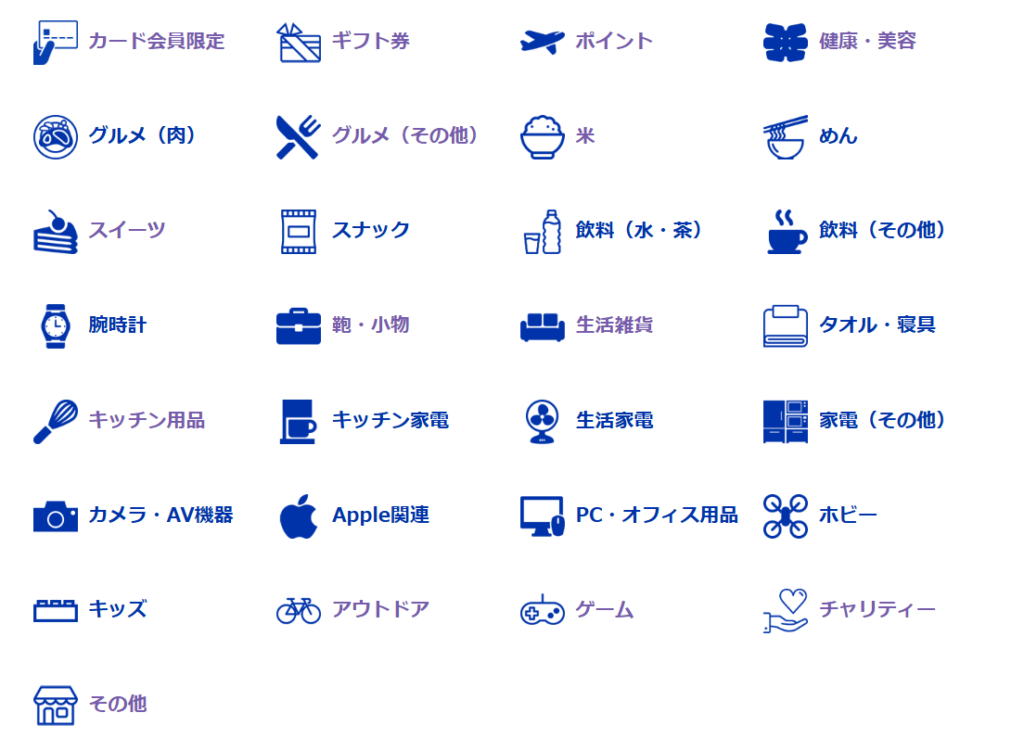
Task: Open the チャリティー category
Action: (877, 609)
